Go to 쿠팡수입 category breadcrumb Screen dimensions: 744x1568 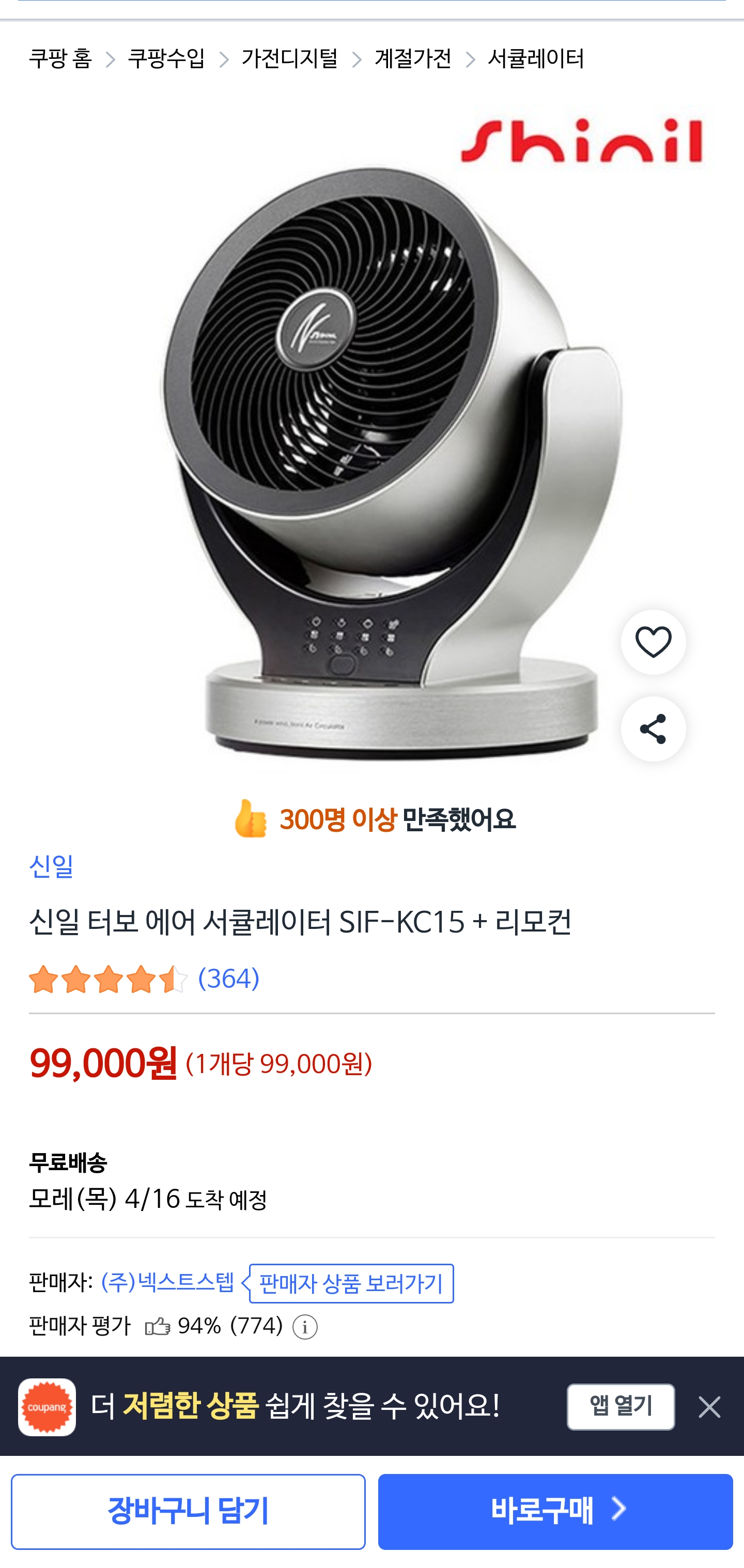pos(166,58)
